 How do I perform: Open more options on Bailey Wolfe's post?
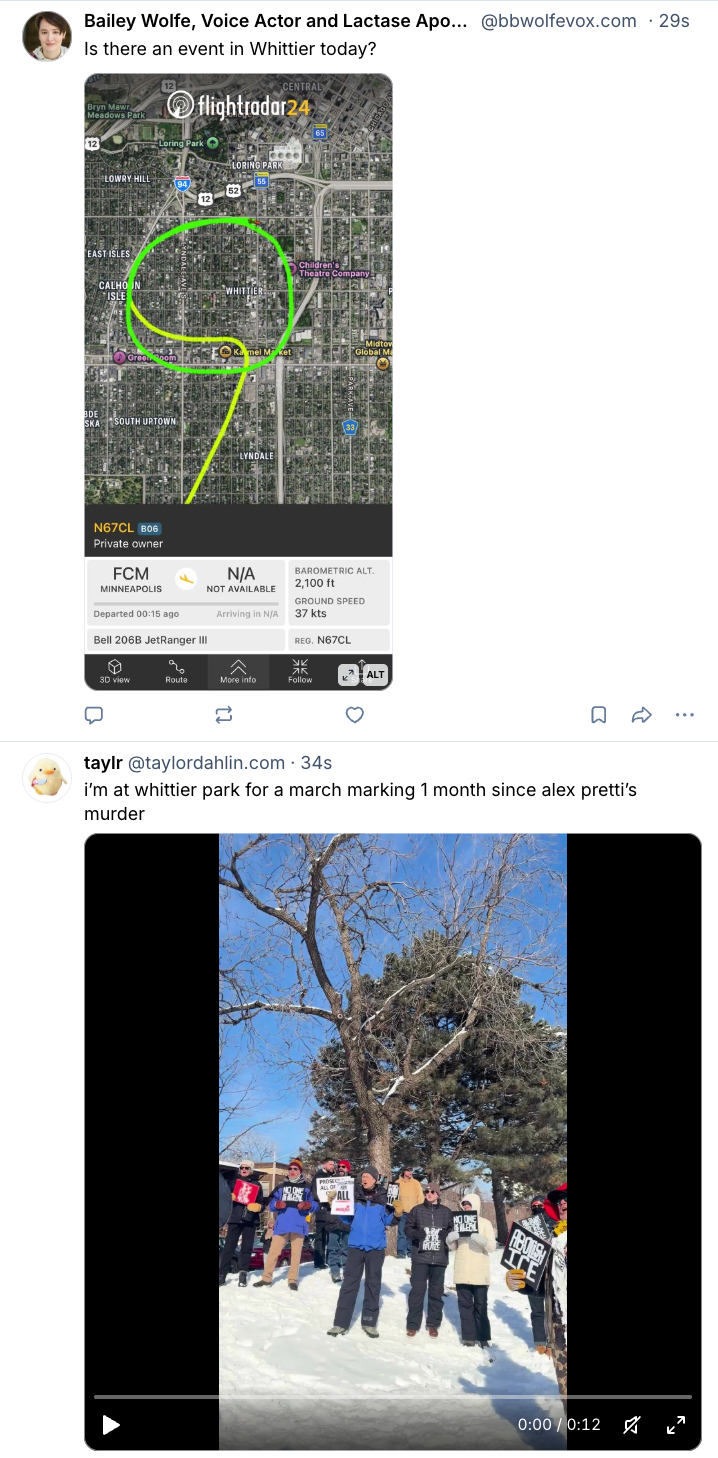pyautogui.click(x=684, y=715)
